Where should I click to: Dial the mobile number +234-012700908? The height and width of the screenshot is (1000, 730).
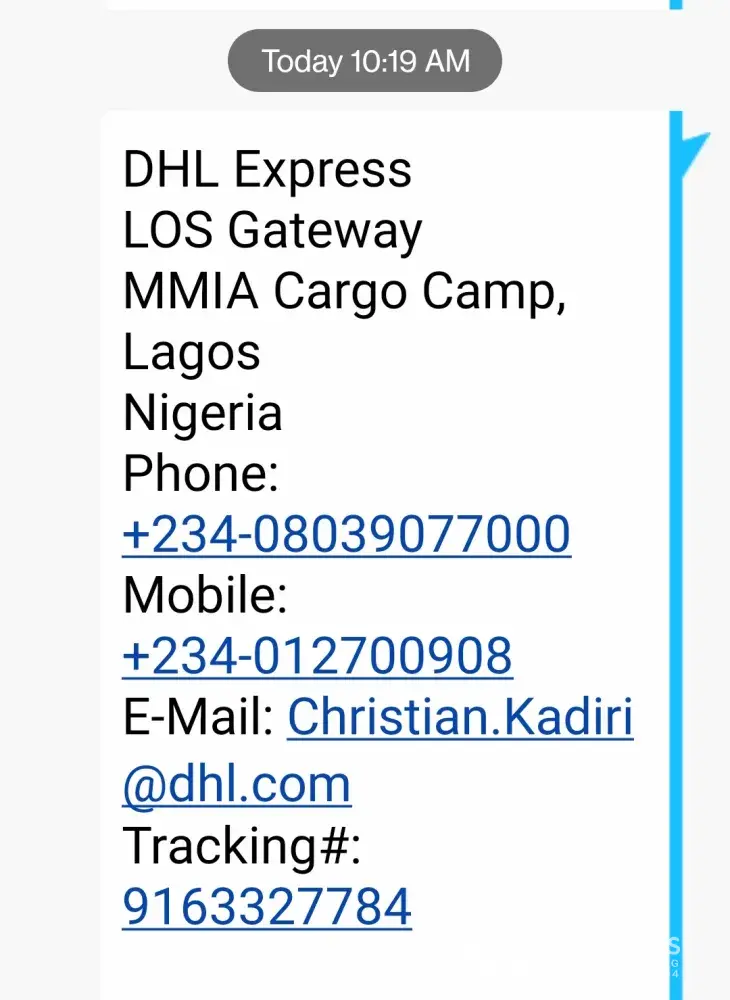(317, 657)
